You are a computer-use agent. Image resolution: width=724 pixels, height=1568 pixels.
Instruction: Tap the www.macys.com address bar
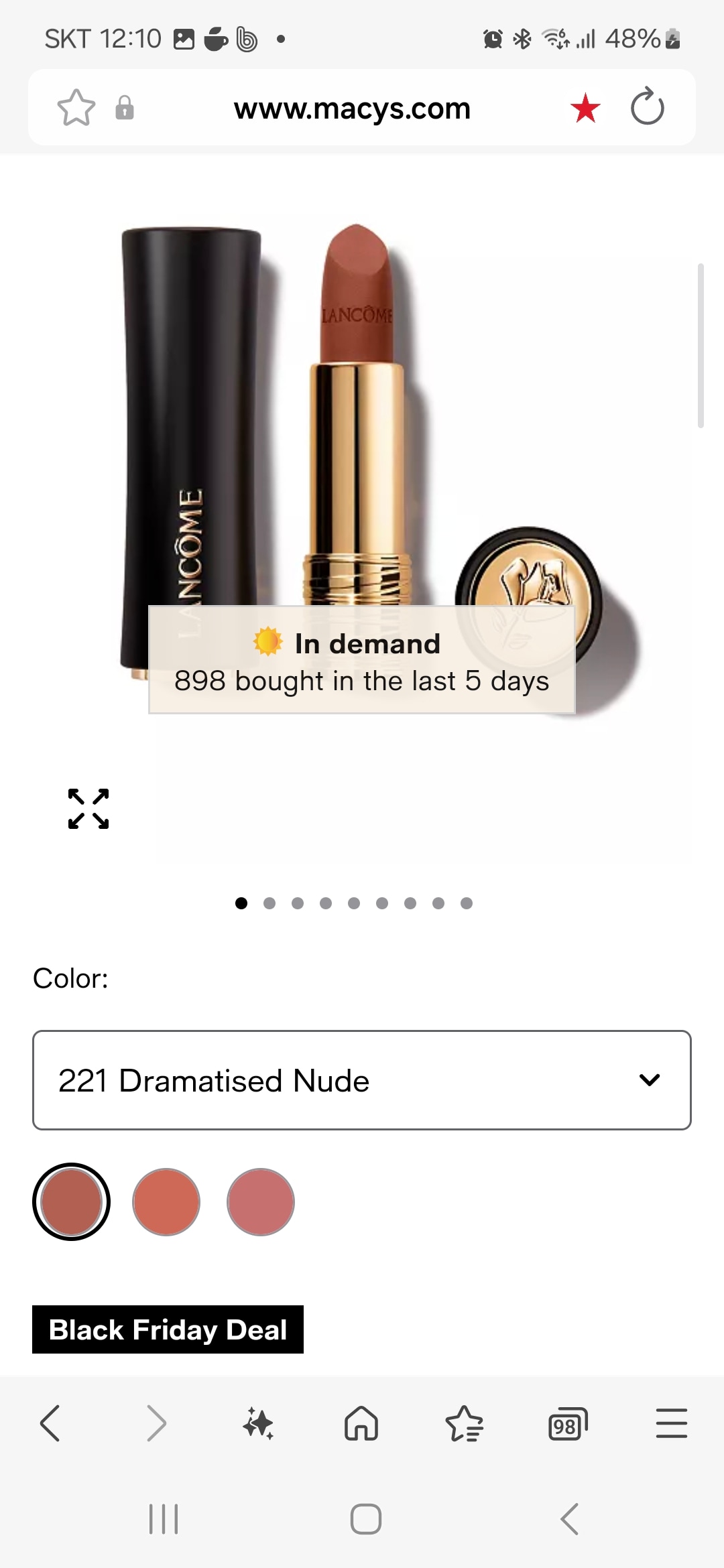tap(352, 108)
